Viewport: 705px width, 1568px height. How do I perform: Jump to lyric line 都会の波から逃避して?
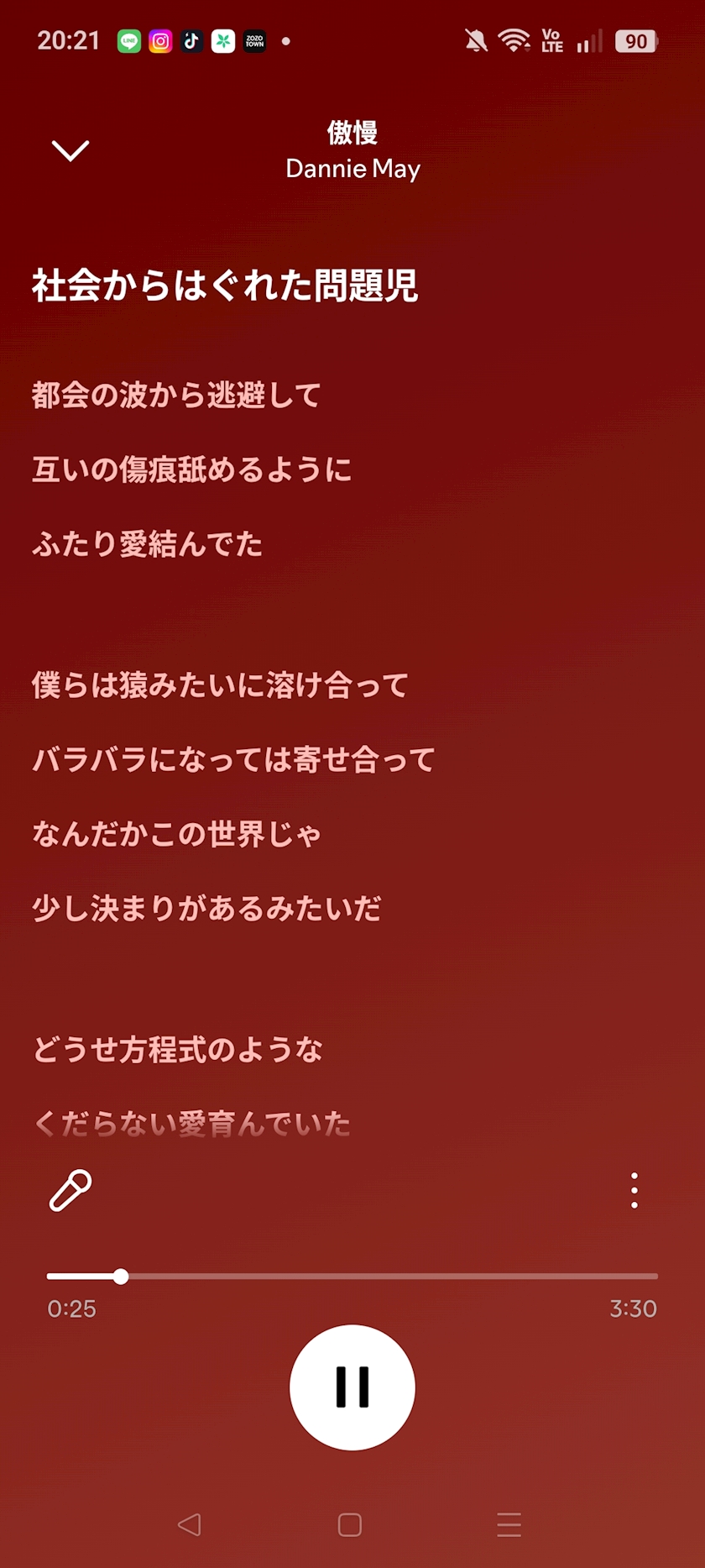pyautogui.click(x=176, y=395)
